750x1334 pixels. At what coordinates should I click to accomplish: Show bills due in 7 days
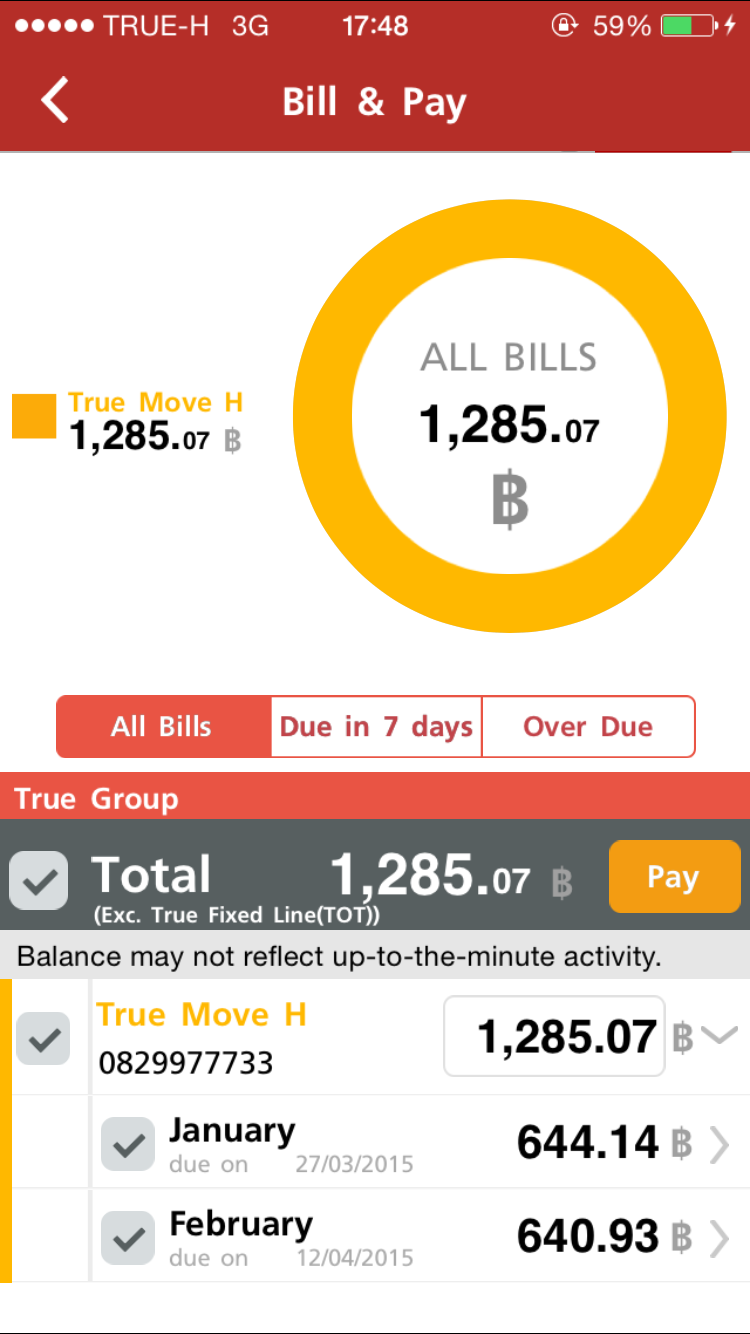click(376, 727)
